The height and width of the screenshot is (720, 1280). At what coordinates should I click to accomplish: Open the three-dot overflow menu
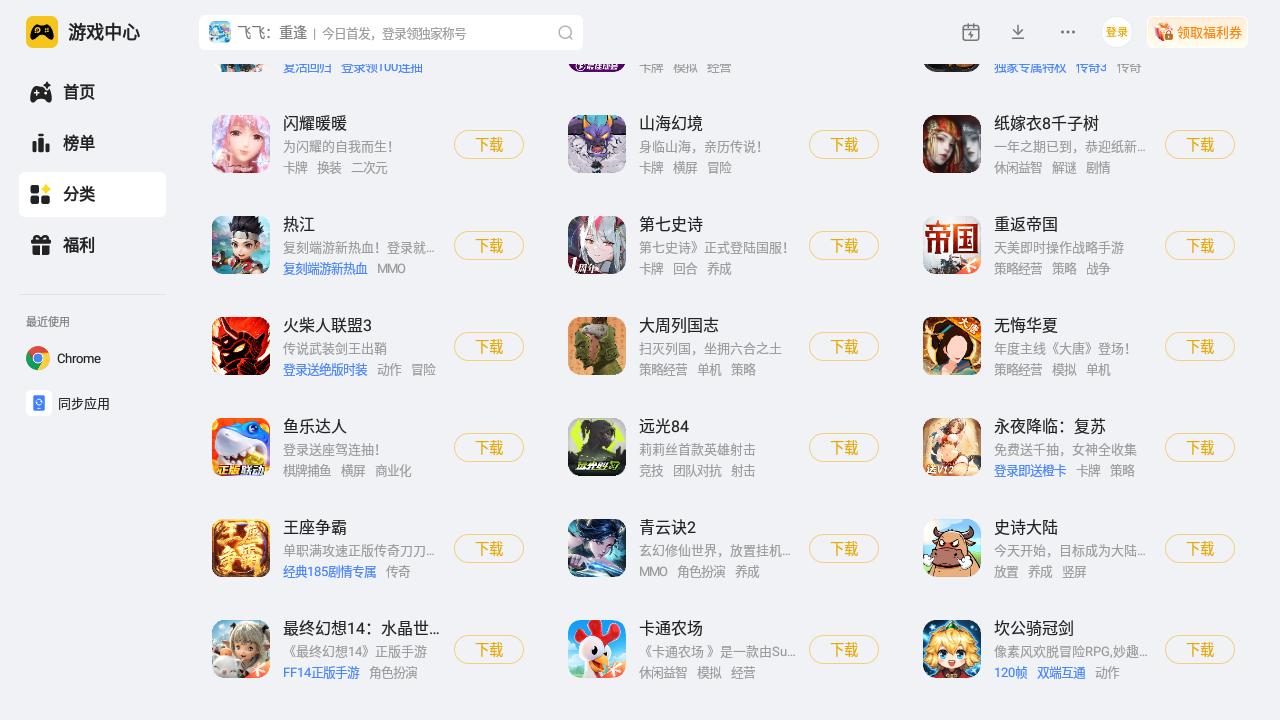1068,32
